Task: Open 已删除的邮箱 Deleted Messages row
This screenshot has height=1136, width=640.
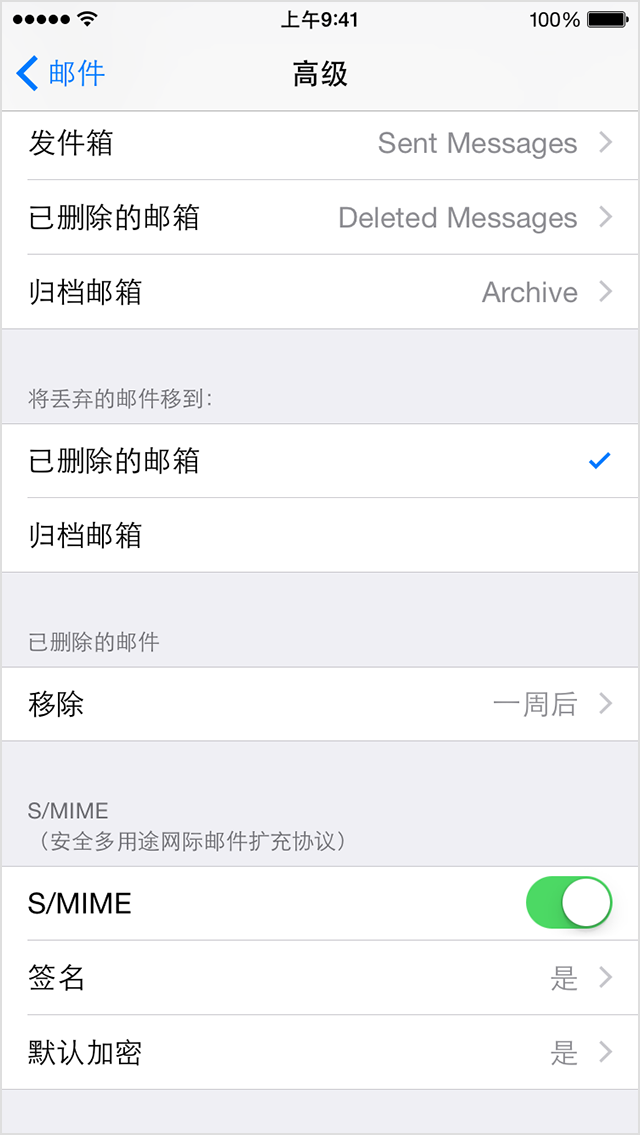Action: pyautogui.click(x=320, y=218)
